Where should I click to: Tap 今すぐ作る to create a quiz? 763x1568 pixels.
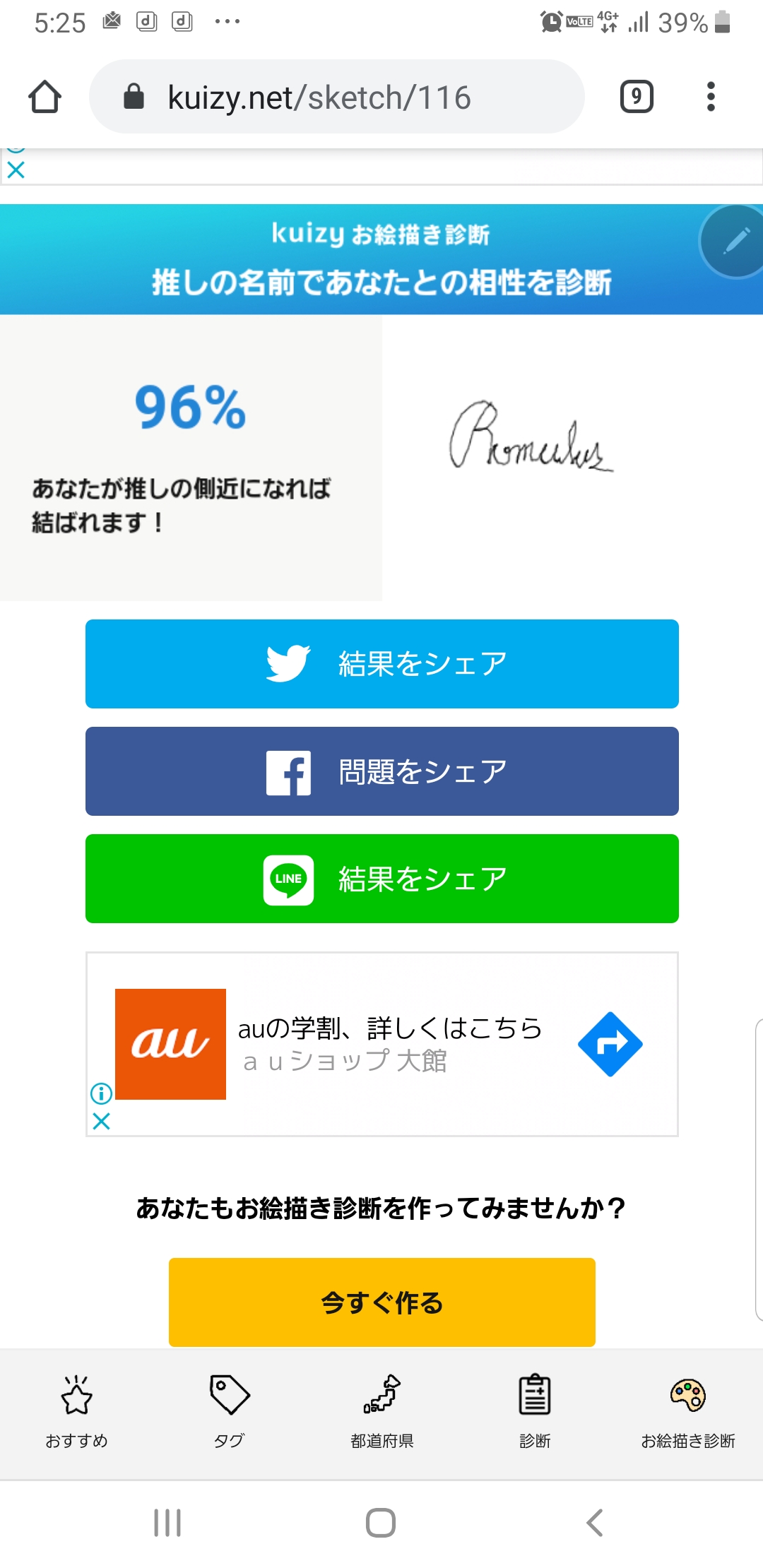pos(381,1302)
